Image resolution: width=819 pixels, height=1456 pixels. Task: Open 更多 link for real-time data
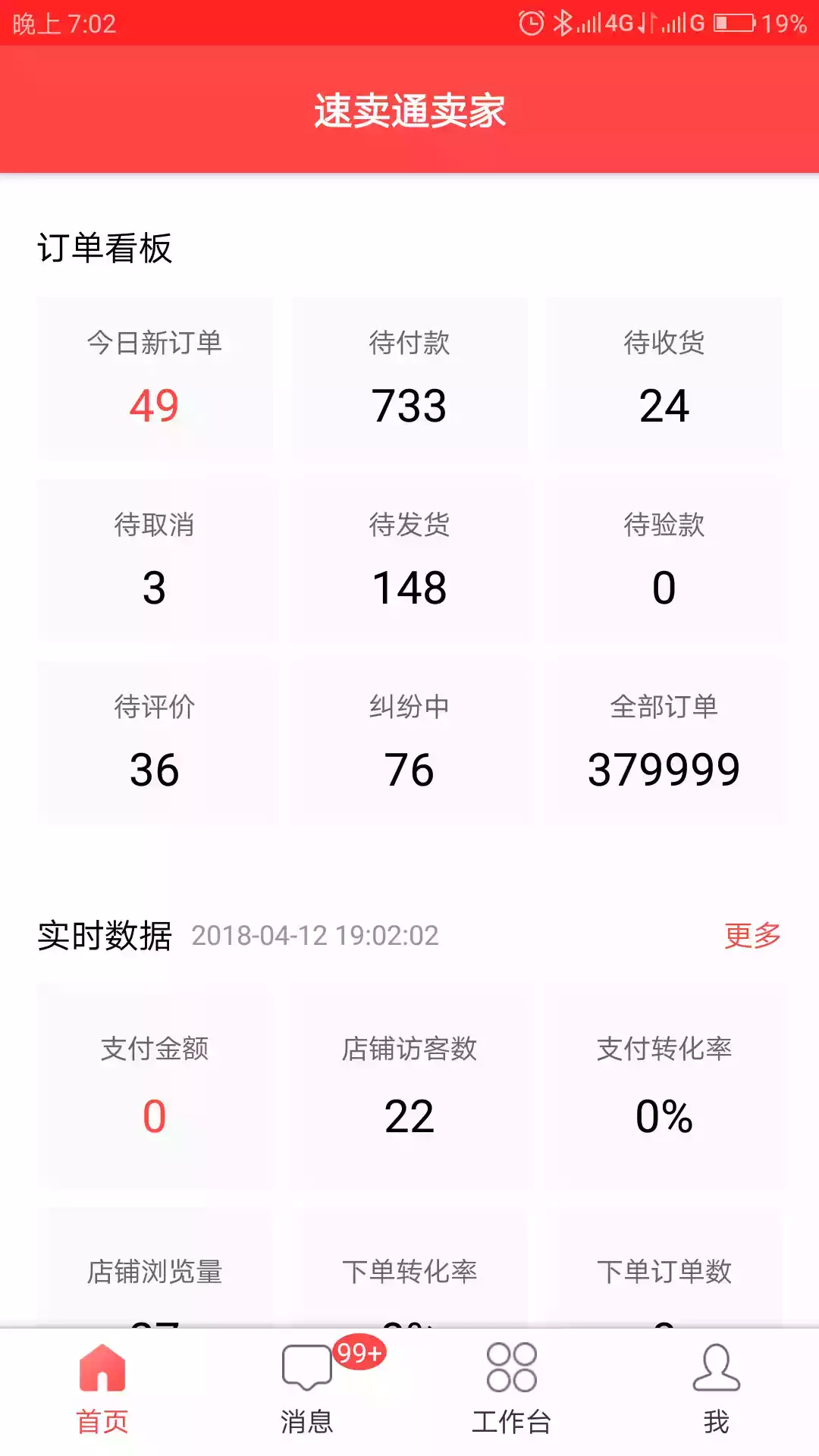pyautogui.click(x=752, y=937)
